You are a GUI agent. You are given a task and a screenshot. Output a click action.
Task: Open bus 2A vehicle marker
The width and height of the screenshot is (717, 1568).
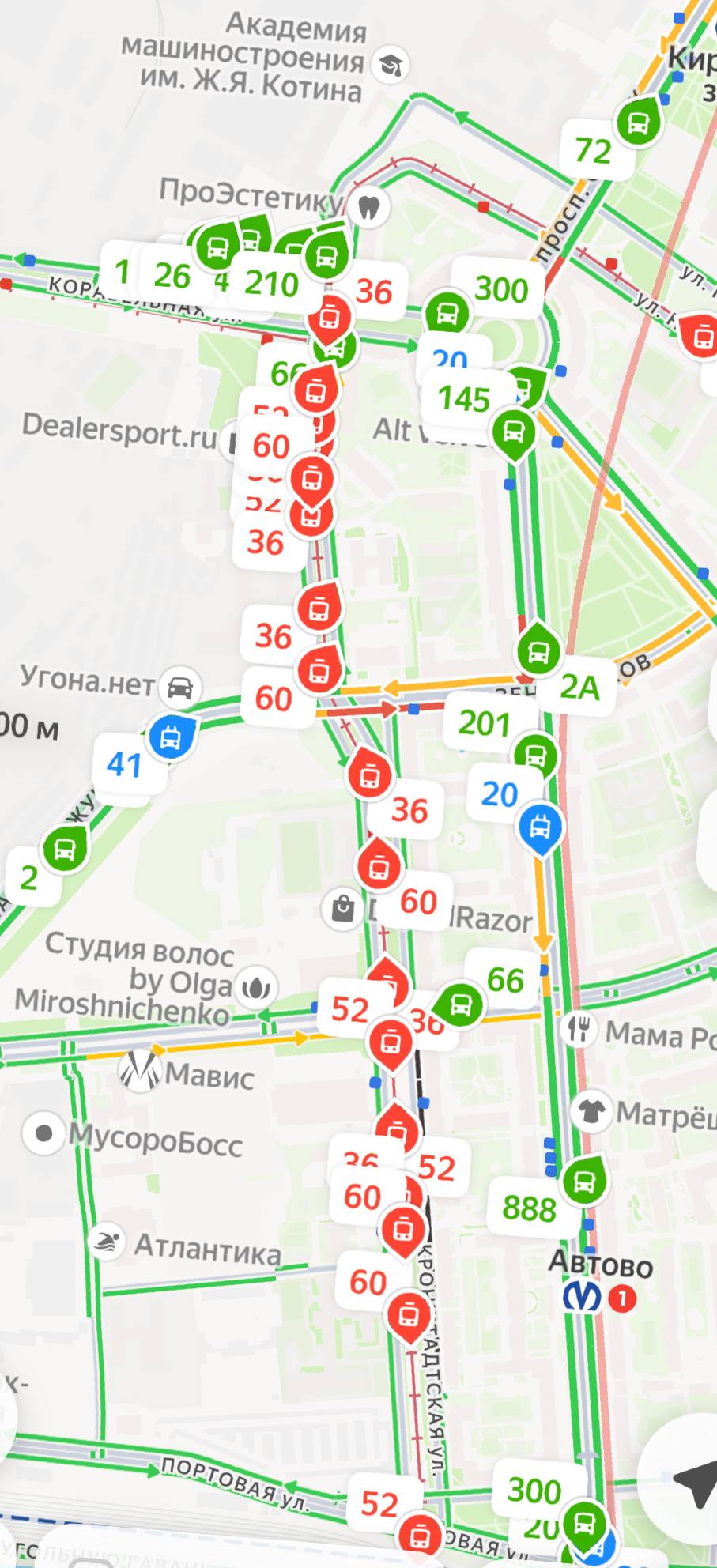(x=538, y=652)
